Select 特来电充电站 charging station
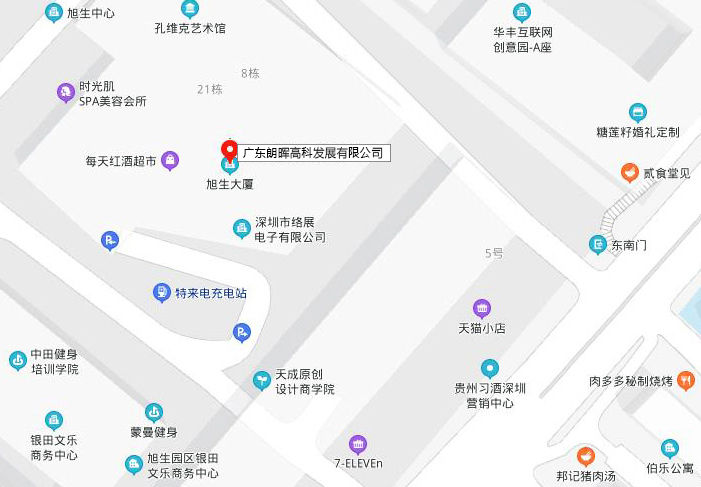 161,293
